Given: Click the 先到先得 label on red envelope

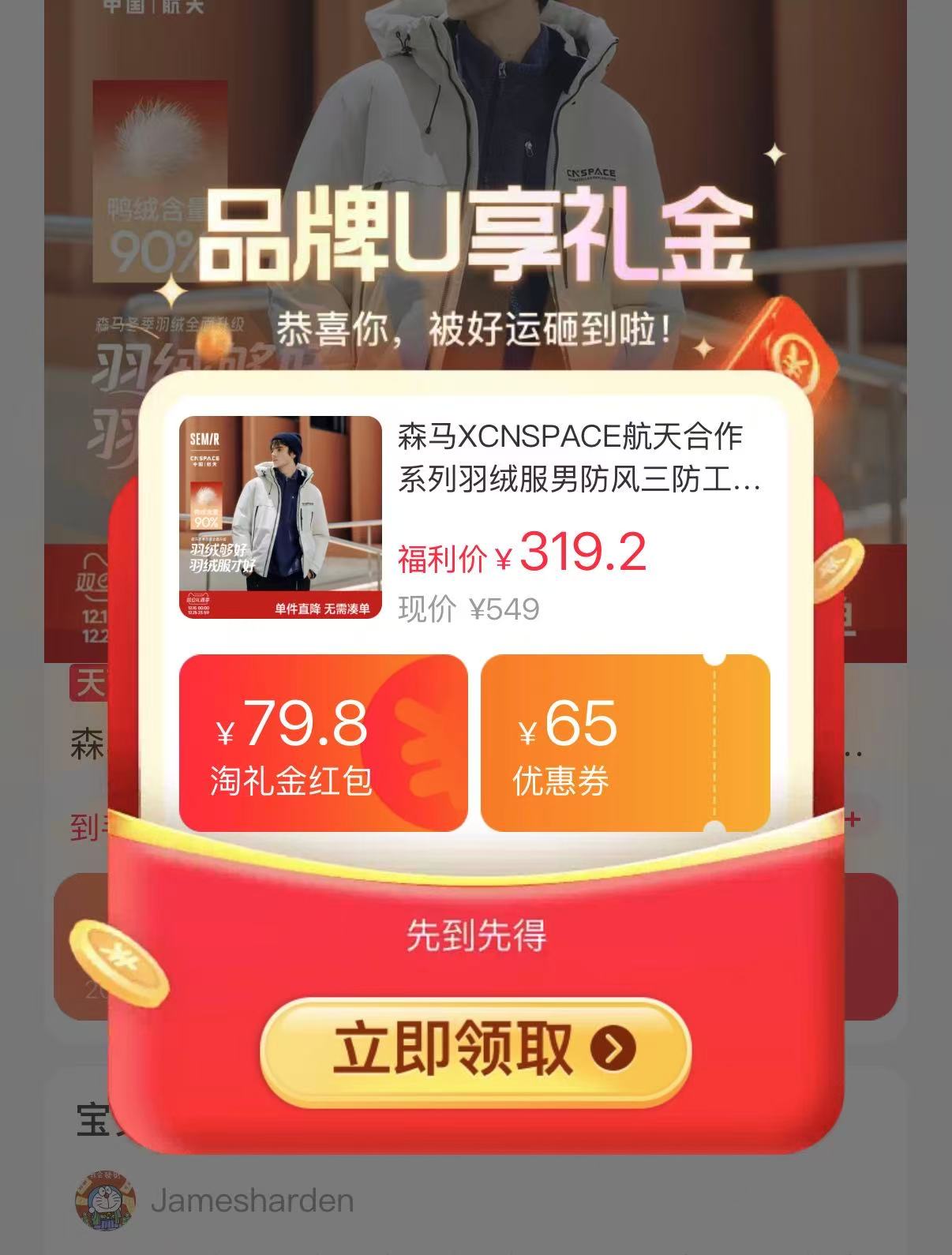Looking at the screenshot, I should click(476, 935).
